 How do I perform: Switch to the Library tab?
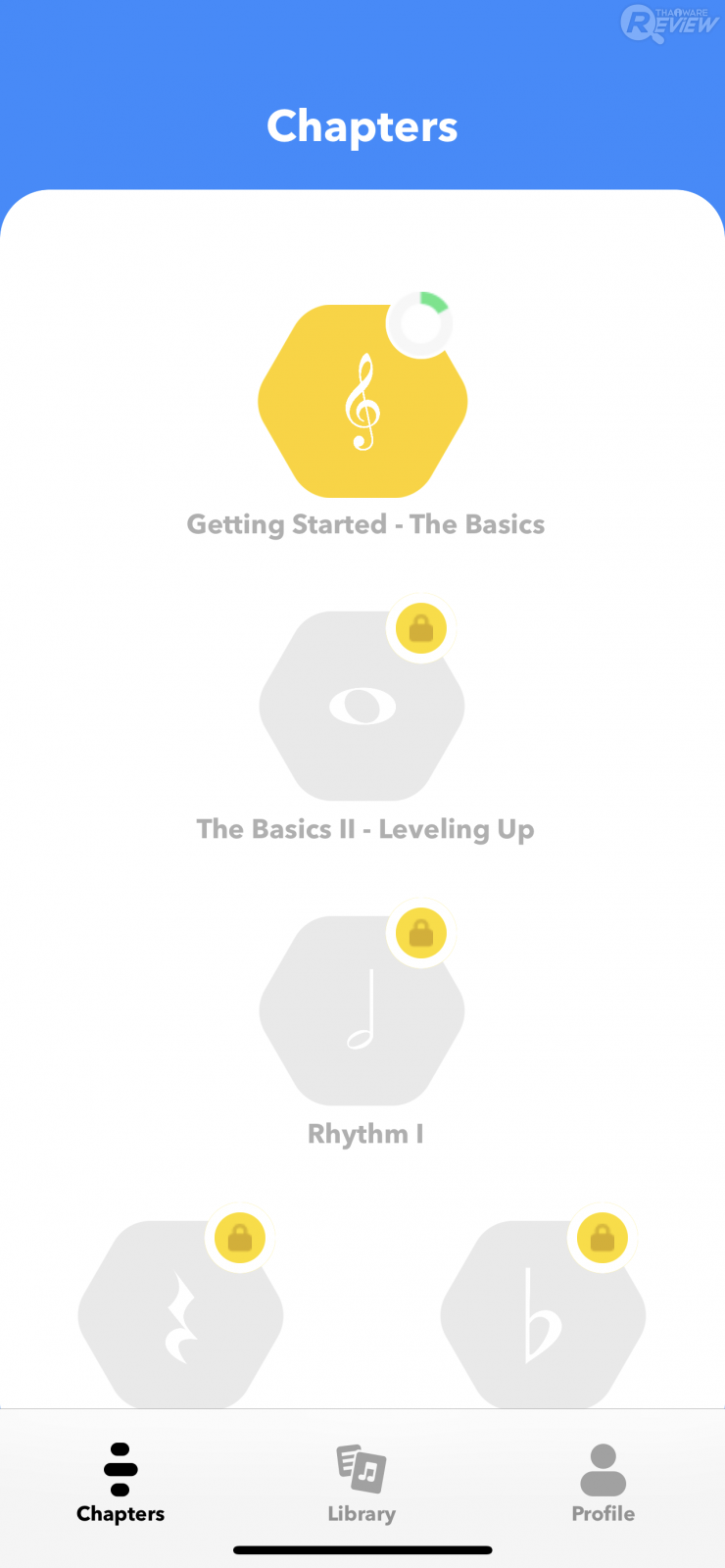(362, 1484)
